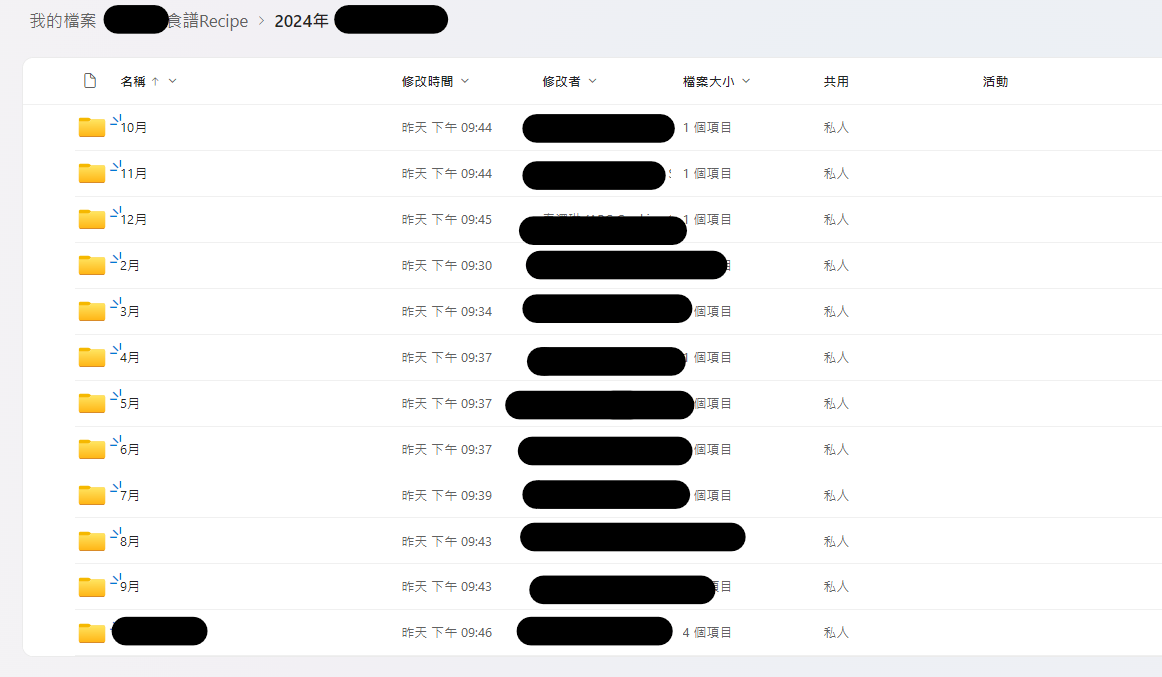Open the 7月 folder

(130, 496)
